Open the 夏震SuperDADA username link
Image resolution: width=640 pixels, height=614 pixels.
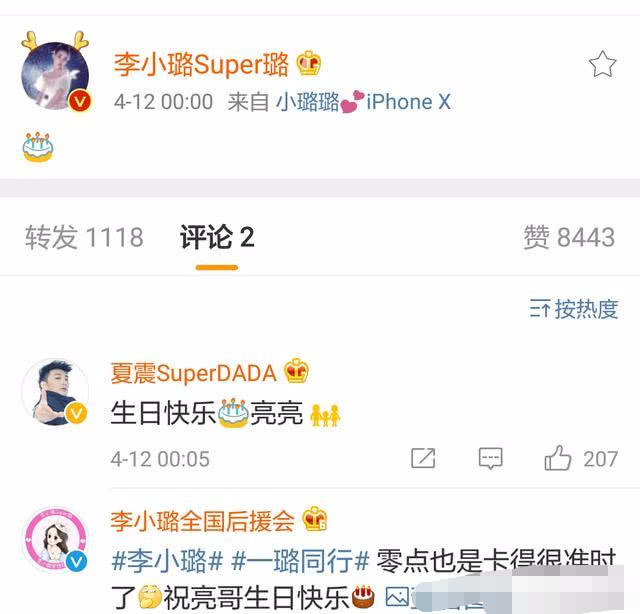click(x=193, y=373)
